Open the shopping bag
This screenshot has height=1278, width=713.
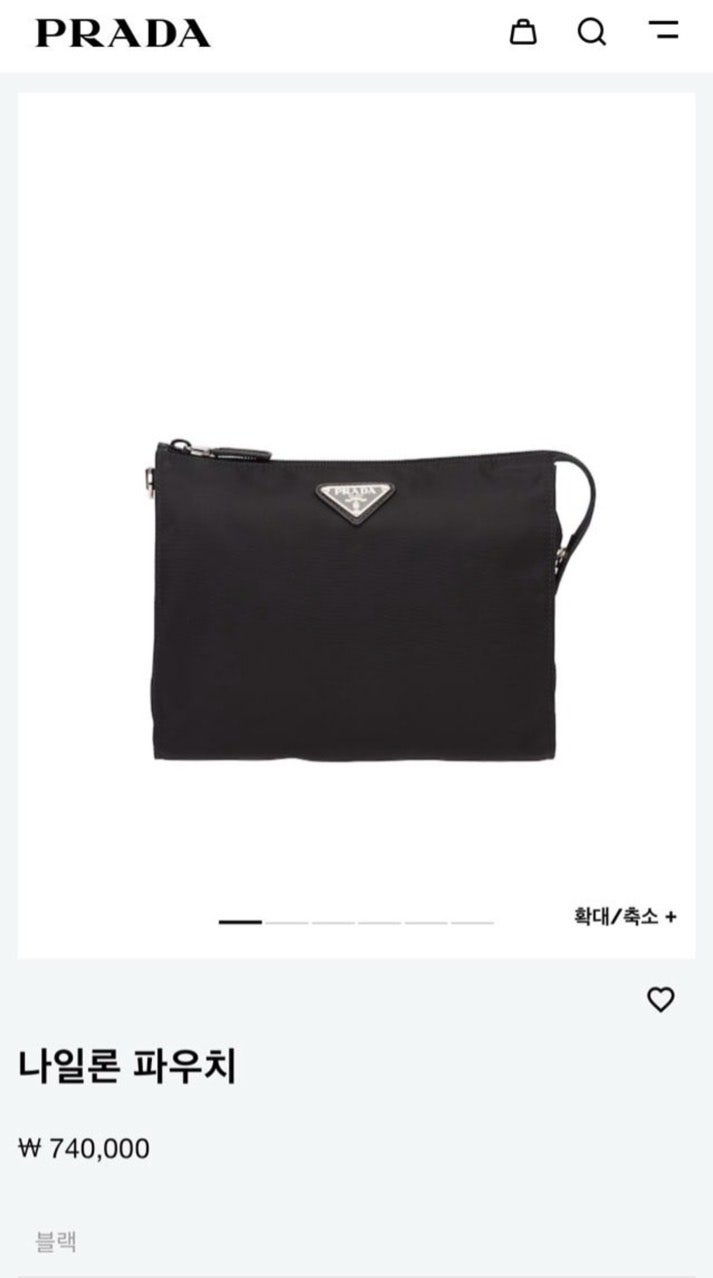point(523,32)
